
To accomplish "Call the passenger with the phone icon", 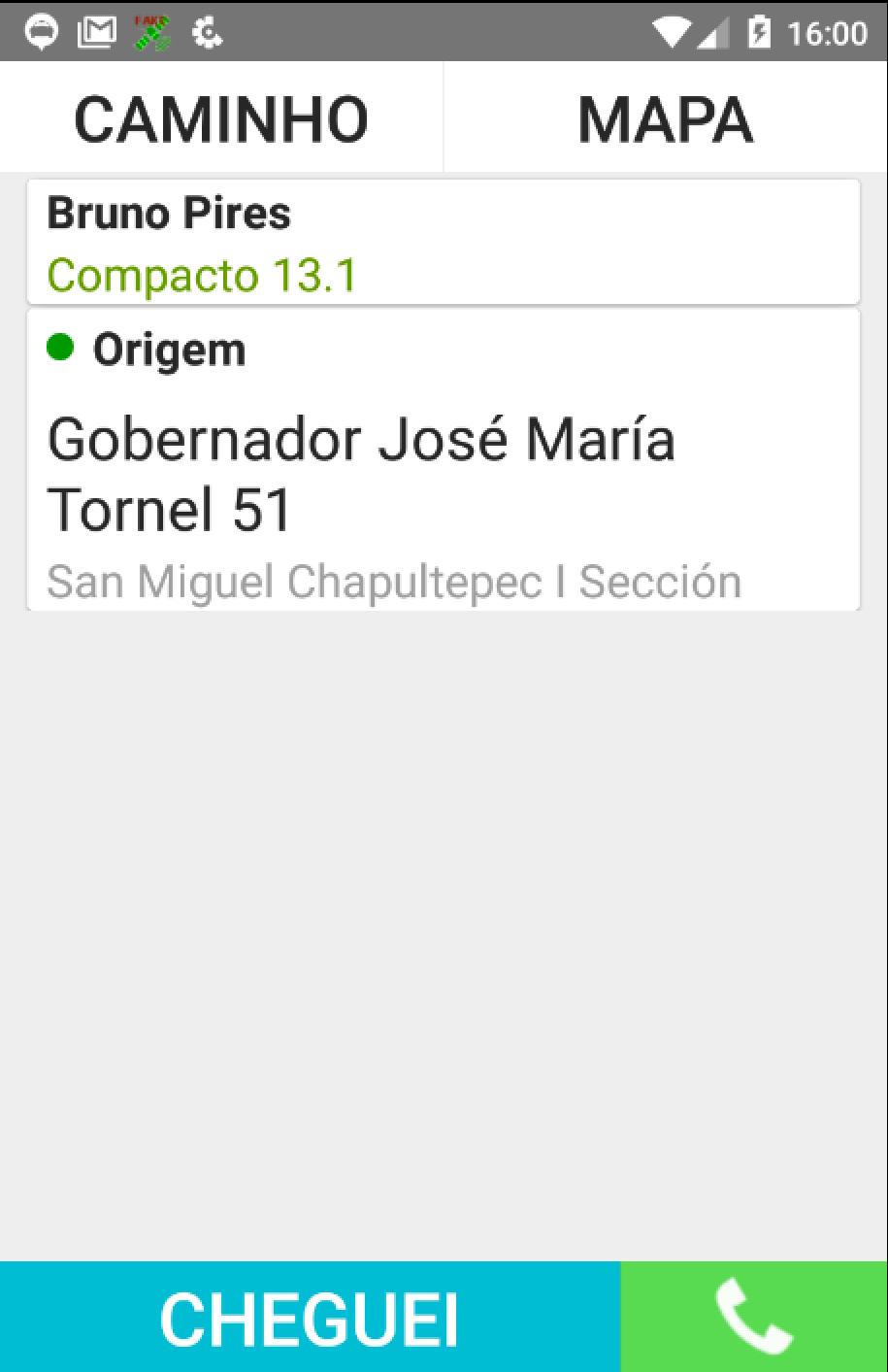I will pos(754,1317).
